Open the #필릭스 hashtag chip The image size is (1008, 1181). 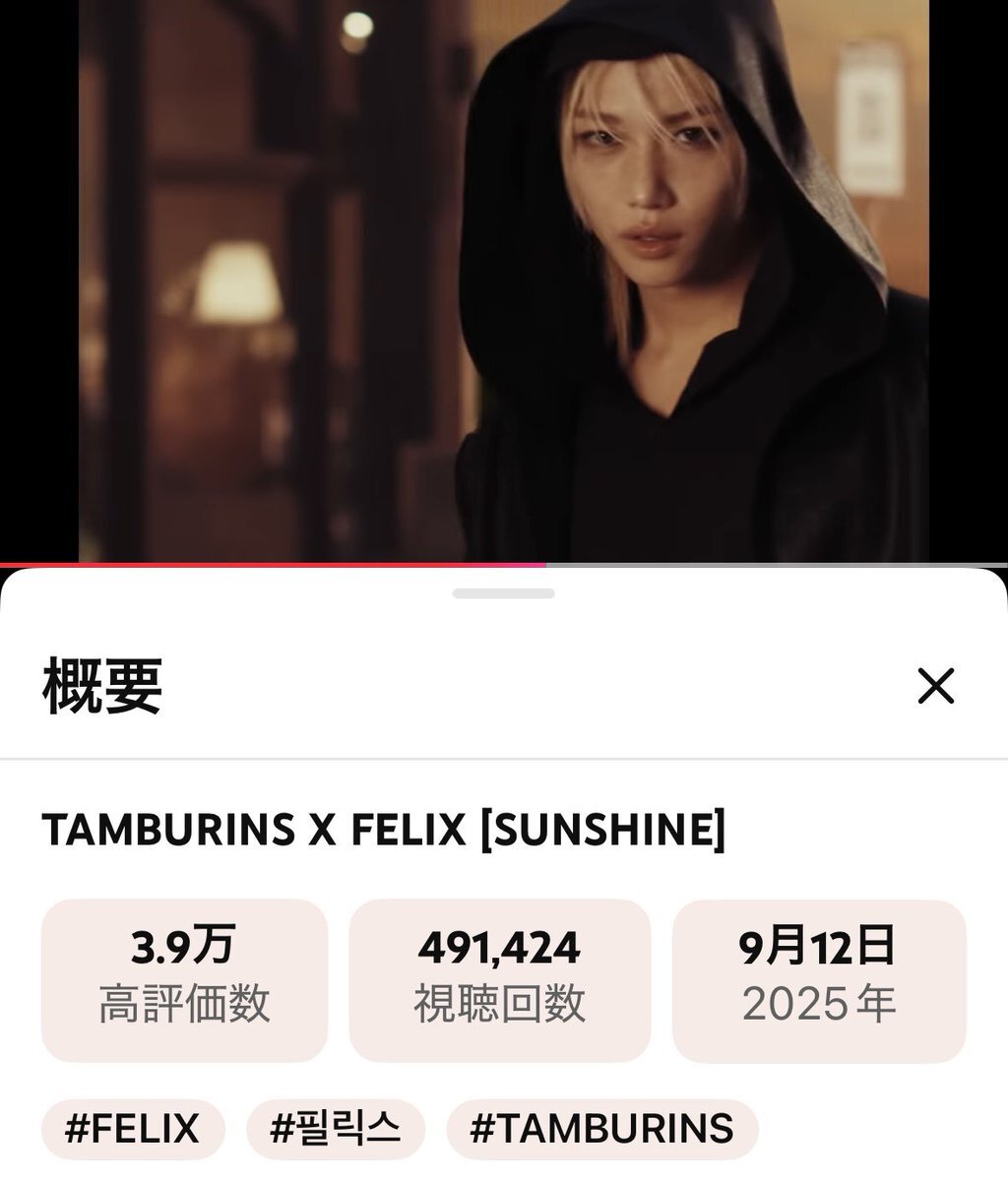tap(336, 1128)
